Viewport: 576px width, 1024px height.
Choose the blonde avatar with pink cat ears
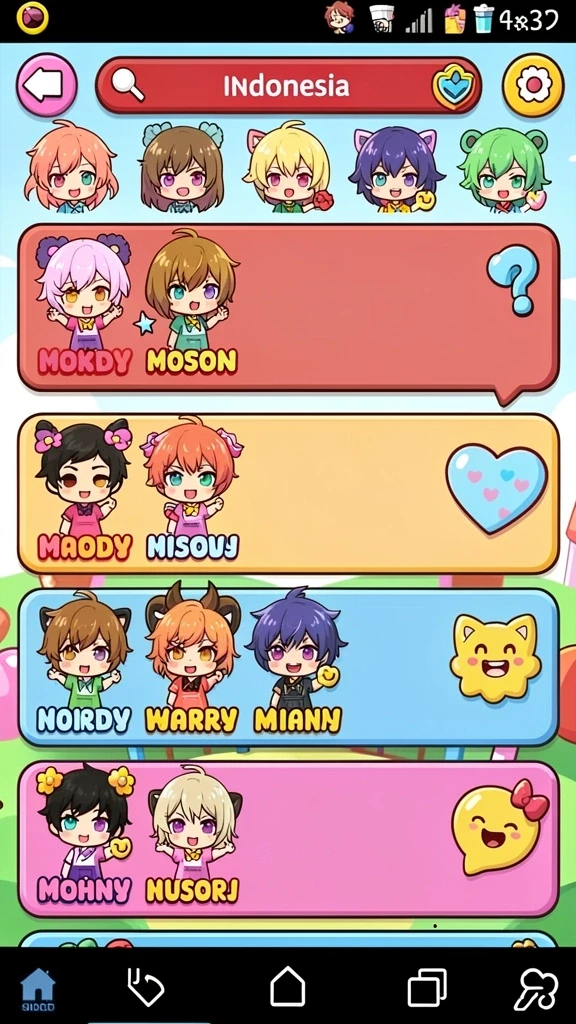pyautogui.click(x=288, y=166)
